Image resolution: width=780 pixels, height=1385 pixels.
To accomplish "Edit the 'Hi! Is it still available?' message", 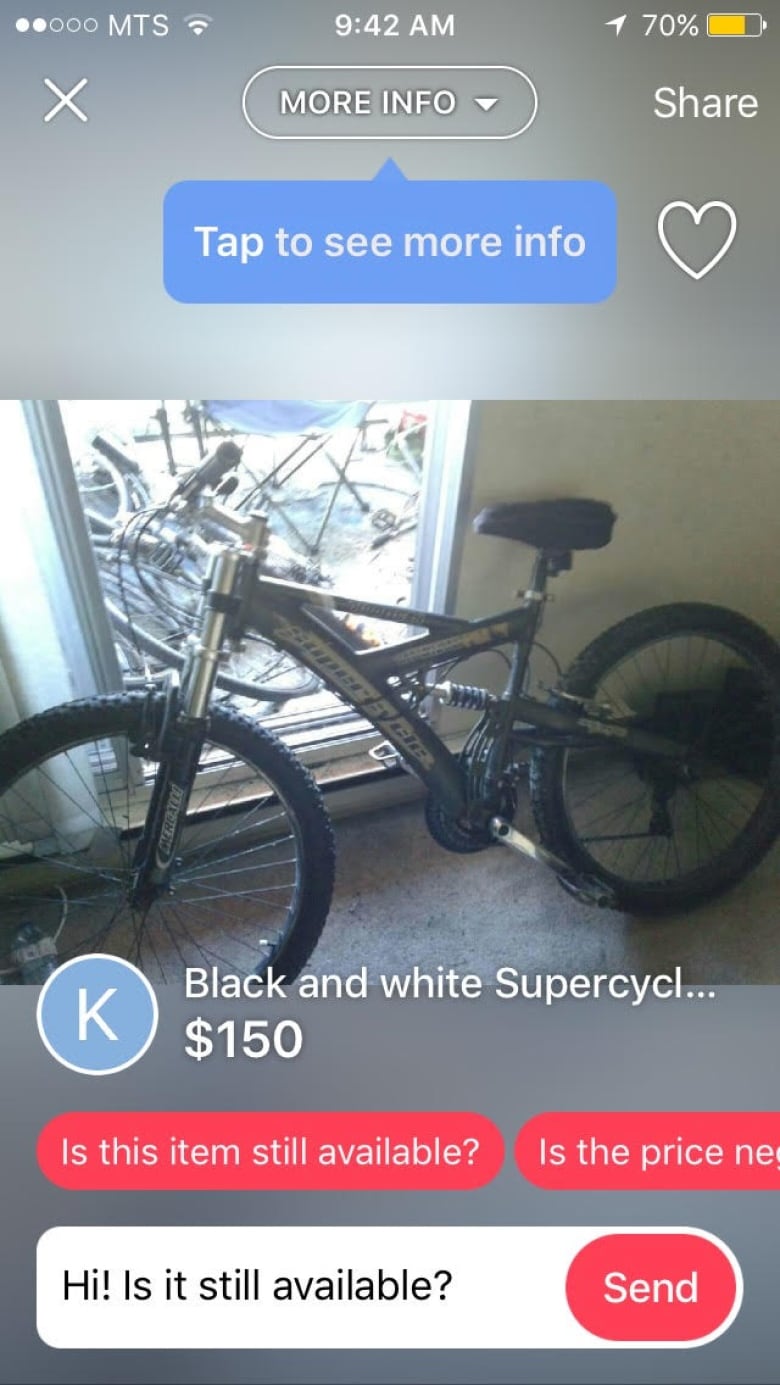I will coord(301,1286).
